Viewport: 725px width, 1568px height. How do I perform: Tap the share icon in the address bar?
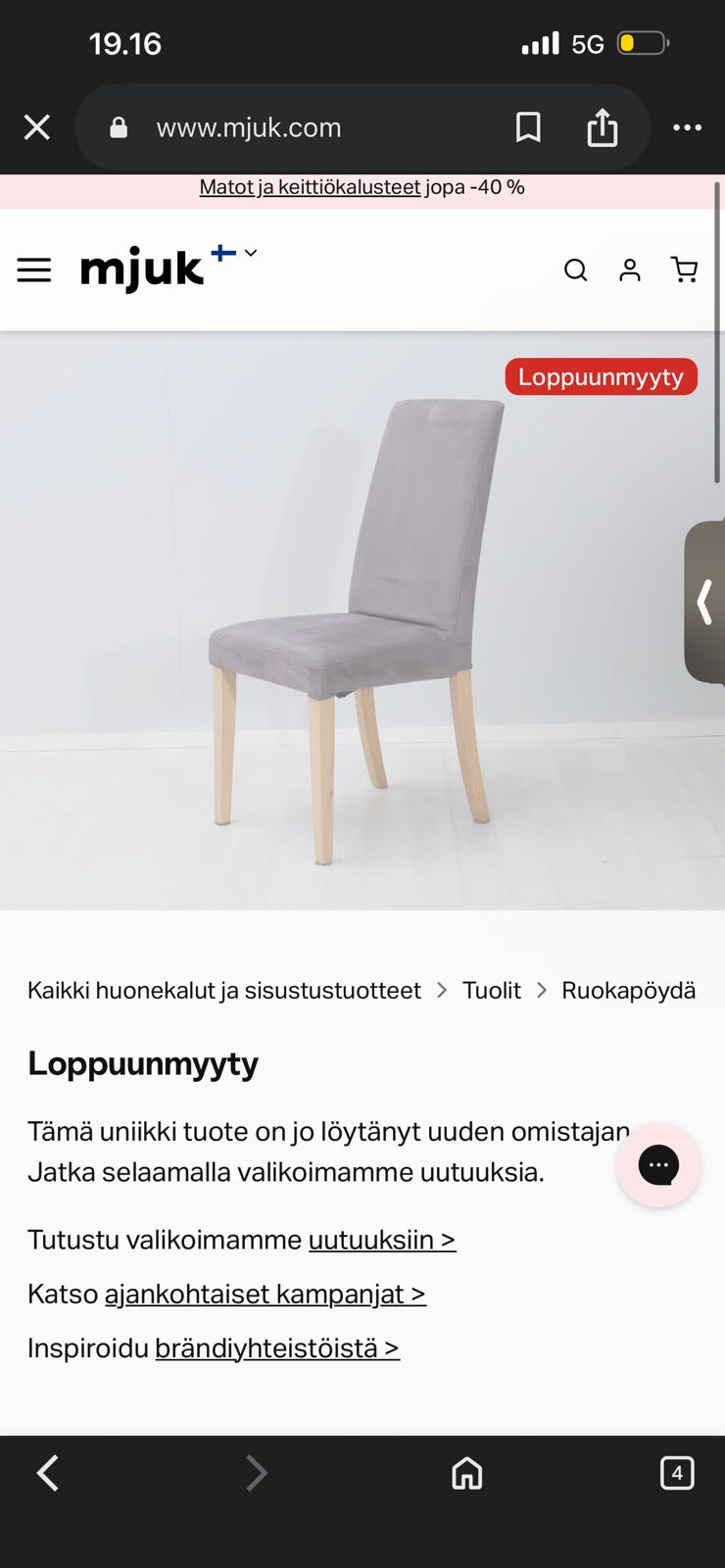pos(603,127)
